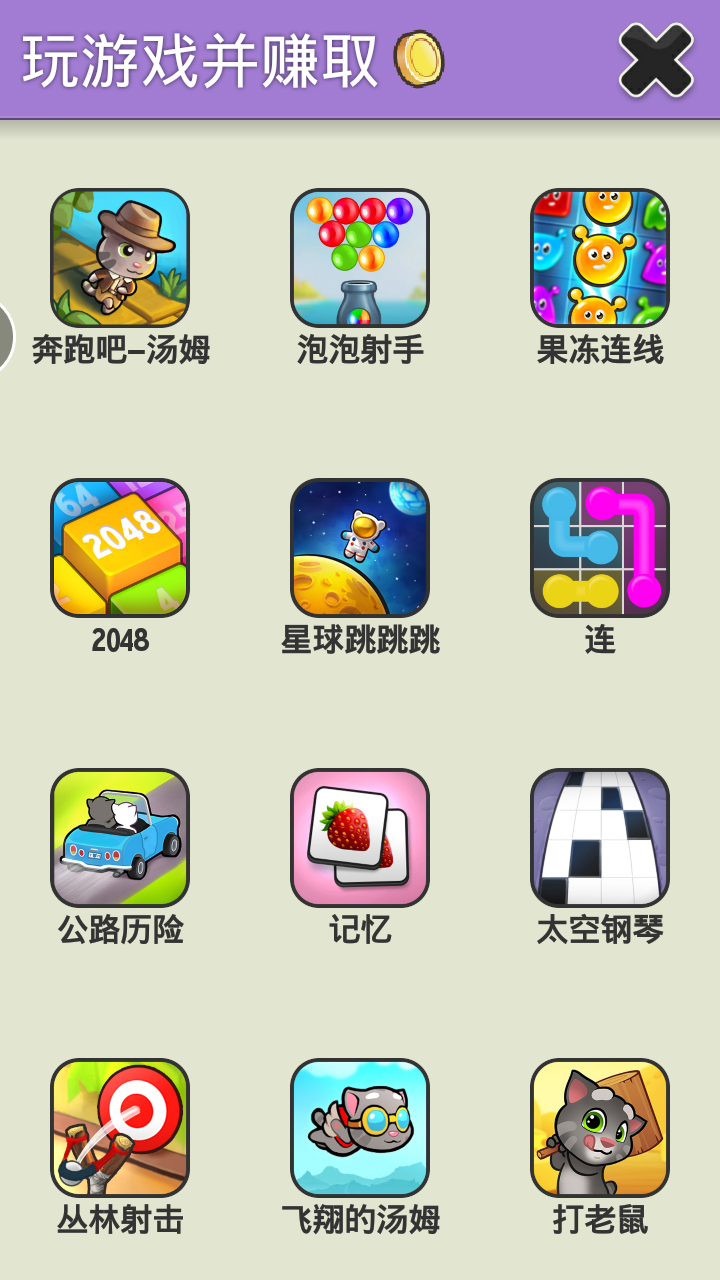Open the 星球跳跳跳 game

360,548
